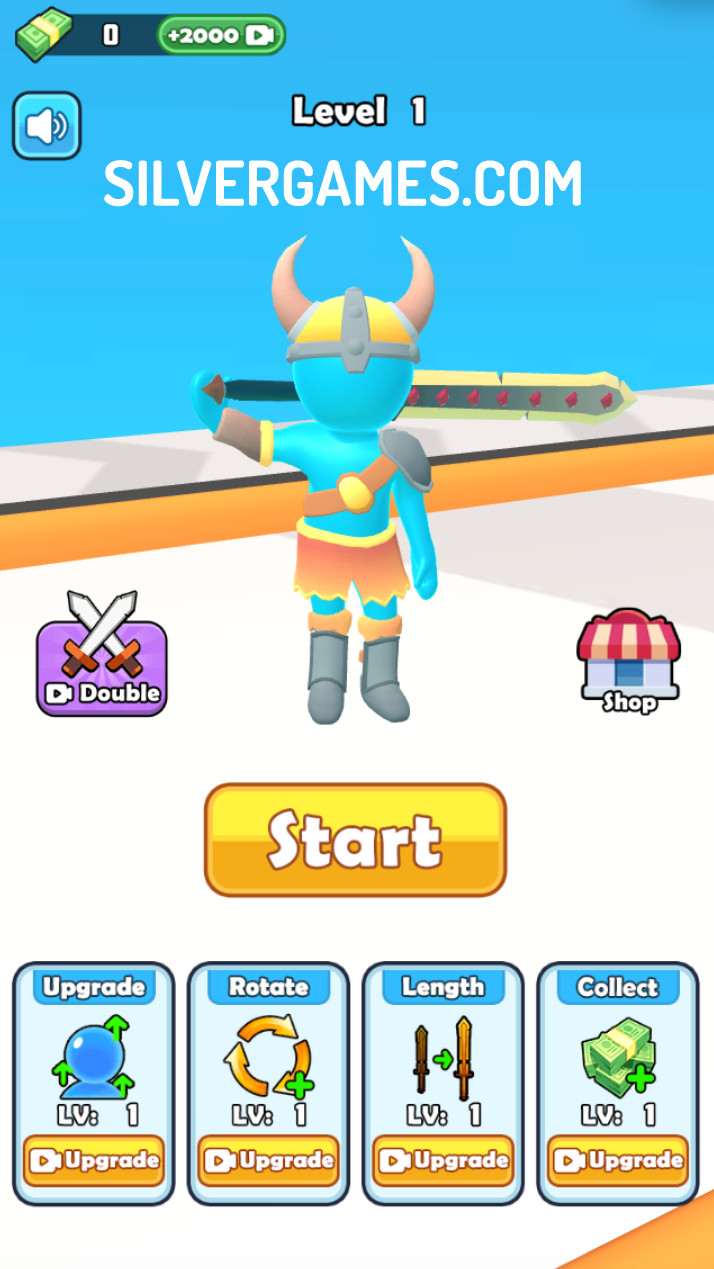This screenshot has width=714, height=1269.
Task: Start Level 1
Action: click(x=355, y=840)
